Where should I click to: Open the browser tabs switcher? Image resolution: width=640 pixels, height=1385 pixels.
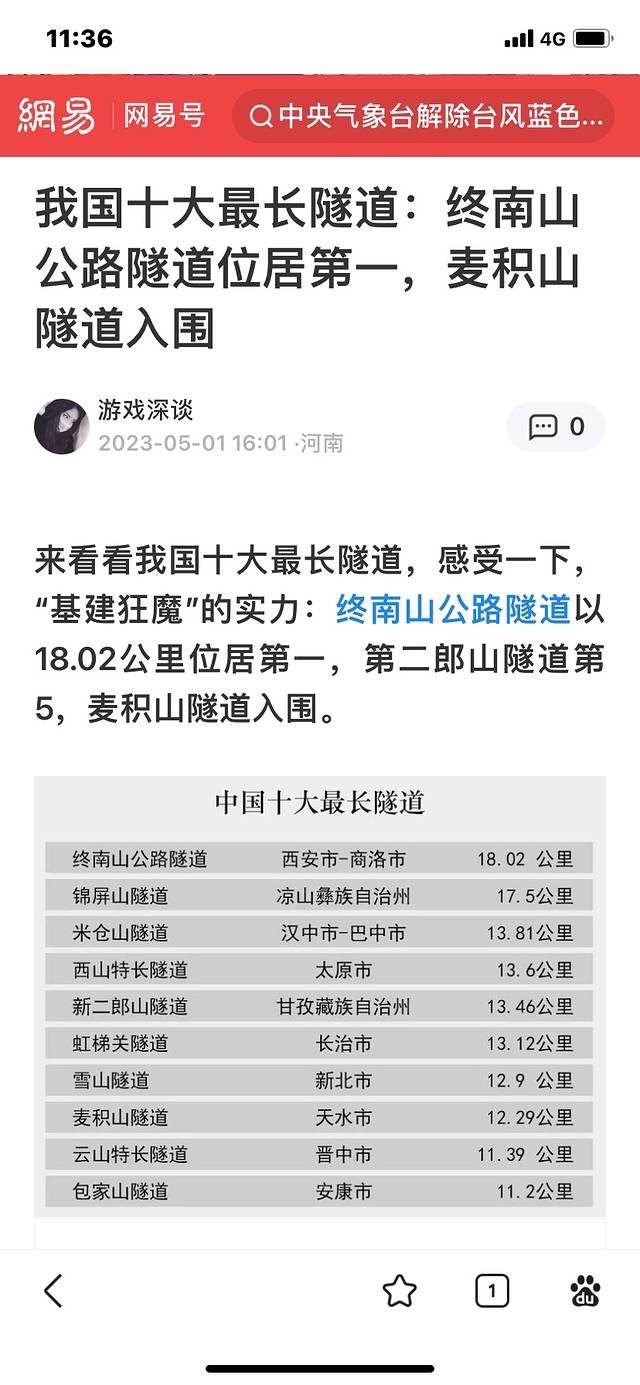coord(491,1291)
